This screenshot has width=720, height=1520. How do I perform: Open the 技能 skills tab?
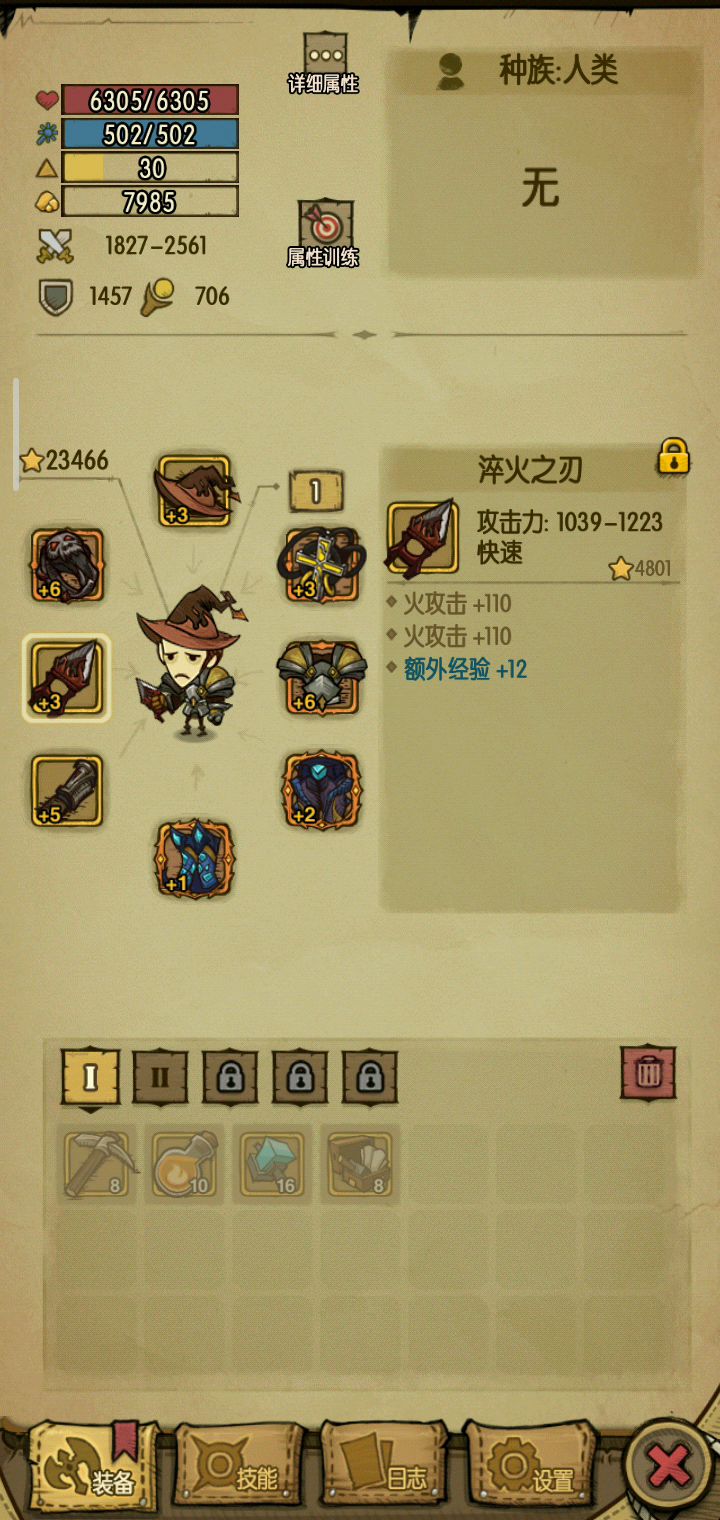pos(238,1467)
